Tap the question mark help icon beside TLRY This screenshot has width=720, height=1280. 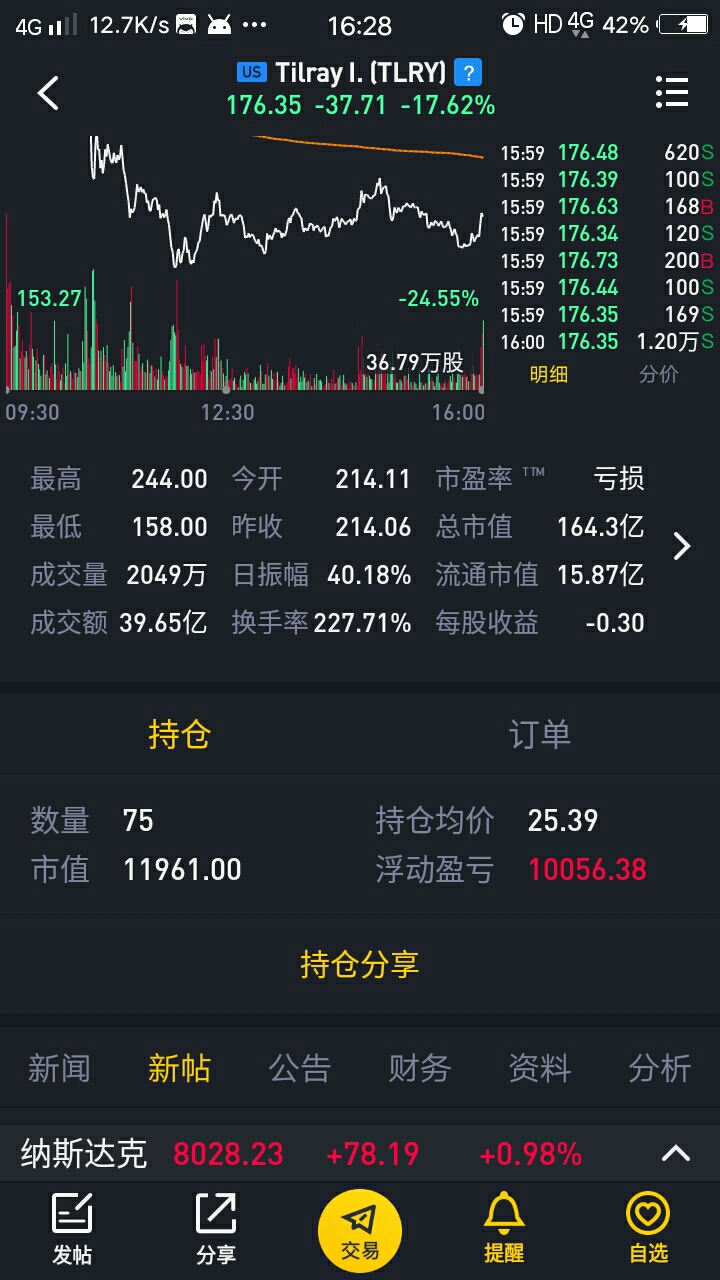(468, 72)
